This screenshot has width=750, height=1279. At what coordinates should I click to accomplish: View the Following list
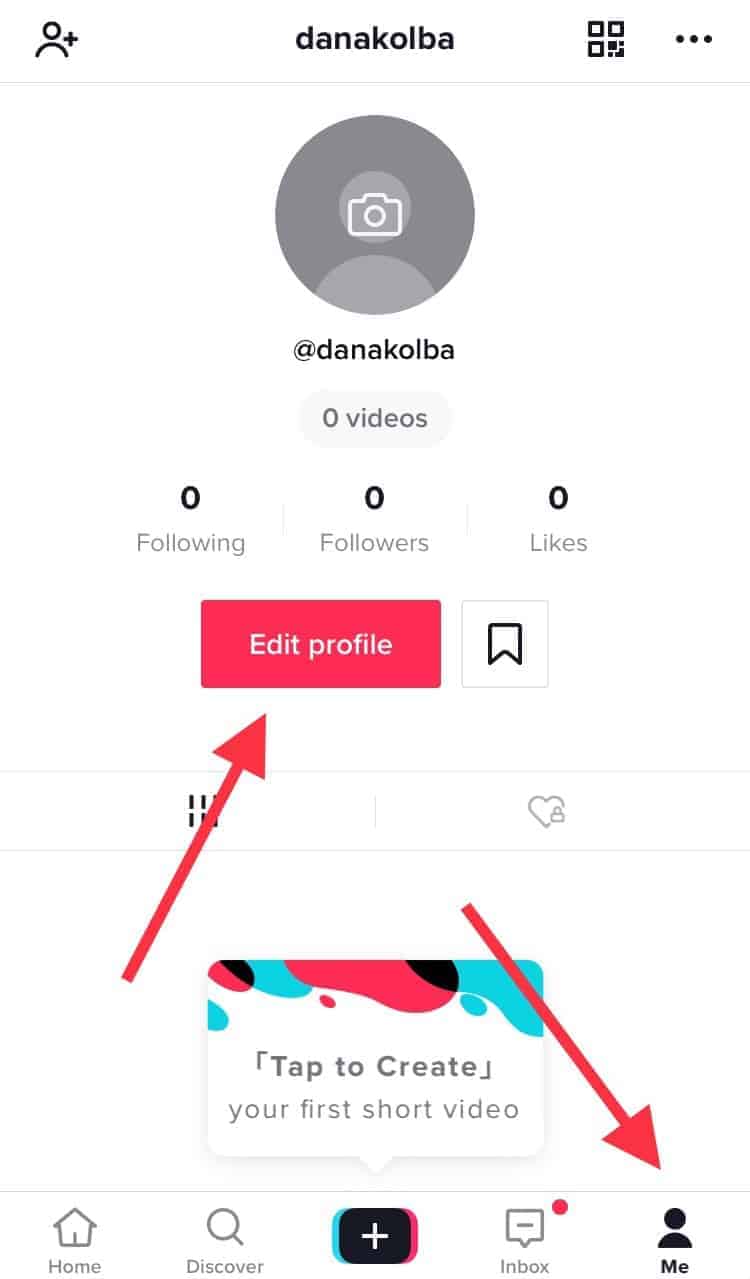coord(190,520)
